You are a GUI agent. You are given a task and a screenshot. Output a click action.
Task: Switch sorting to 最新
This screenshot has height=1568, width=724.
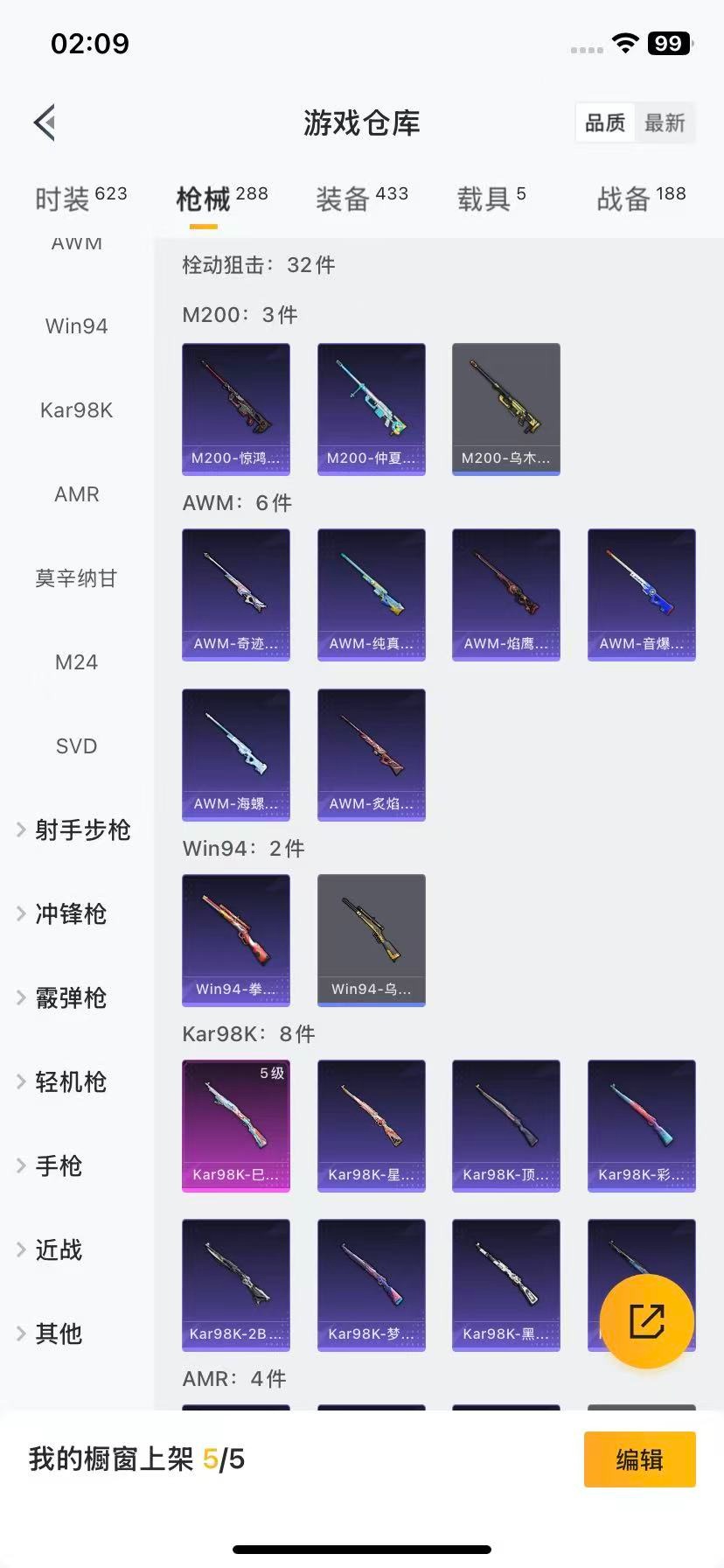point(665,122)
